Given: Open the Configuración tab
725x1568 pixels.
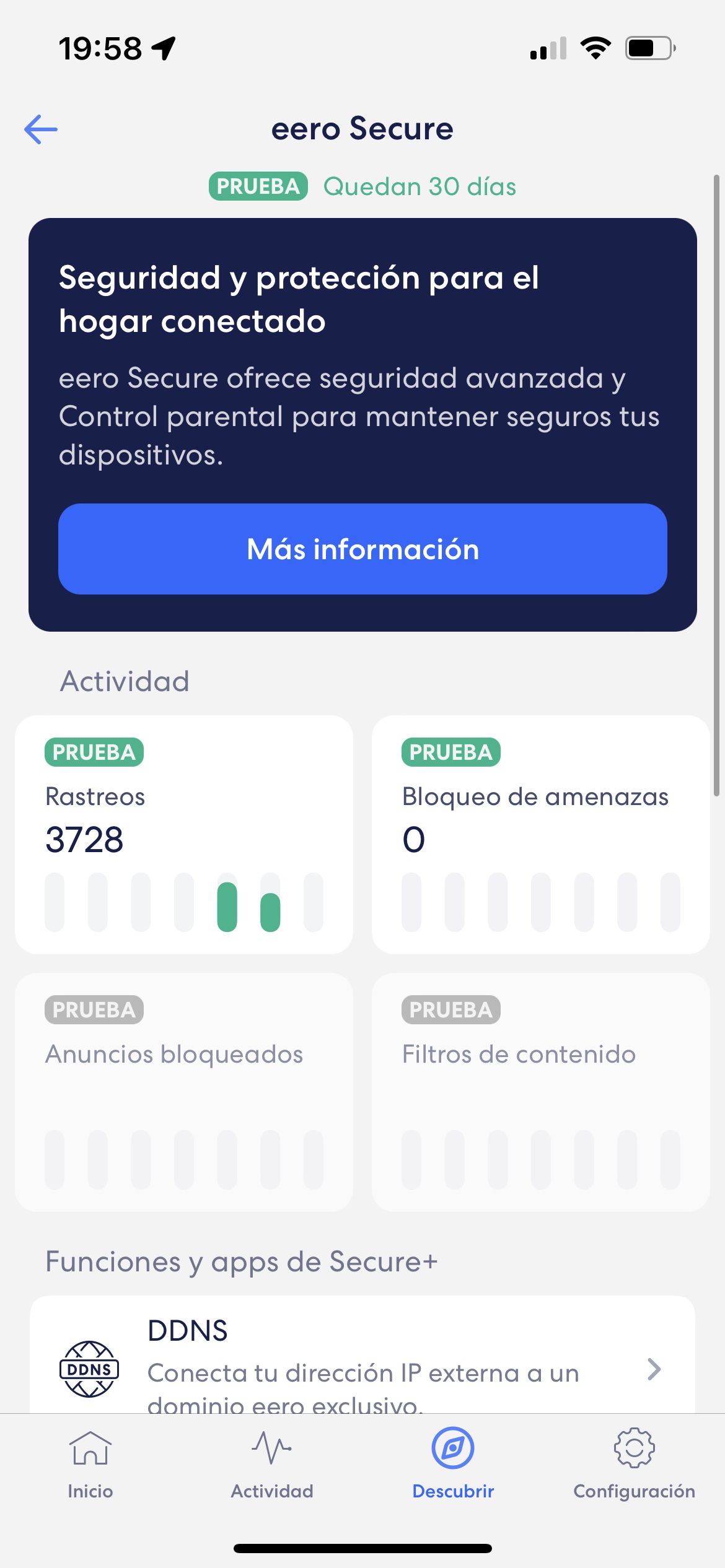Looking at the screenshot, I should coord(634,1465).
